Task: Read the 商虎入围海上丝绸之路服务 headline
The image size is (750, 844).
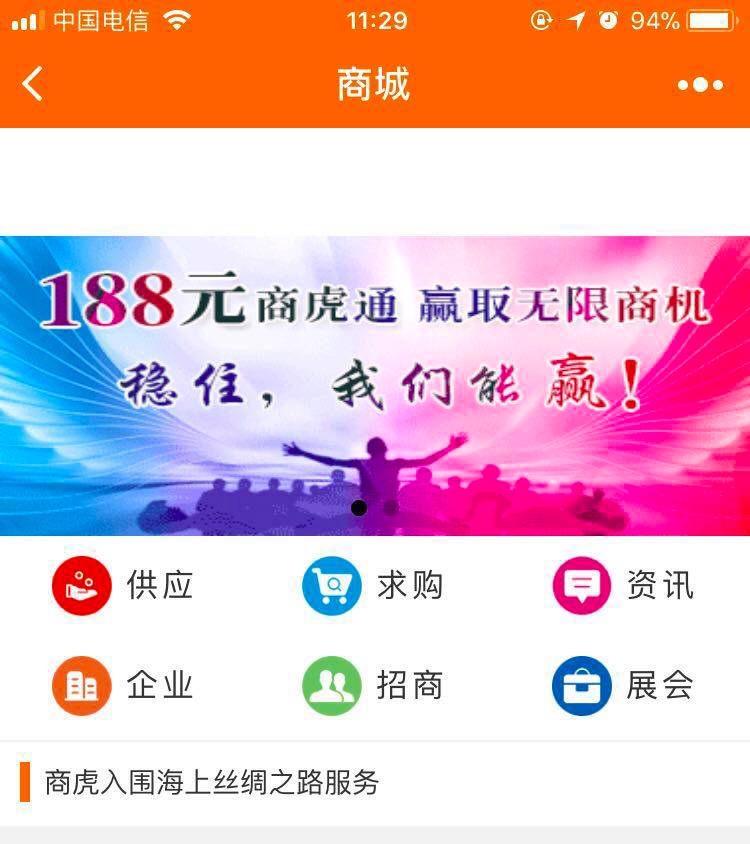Action: point(212,782)
